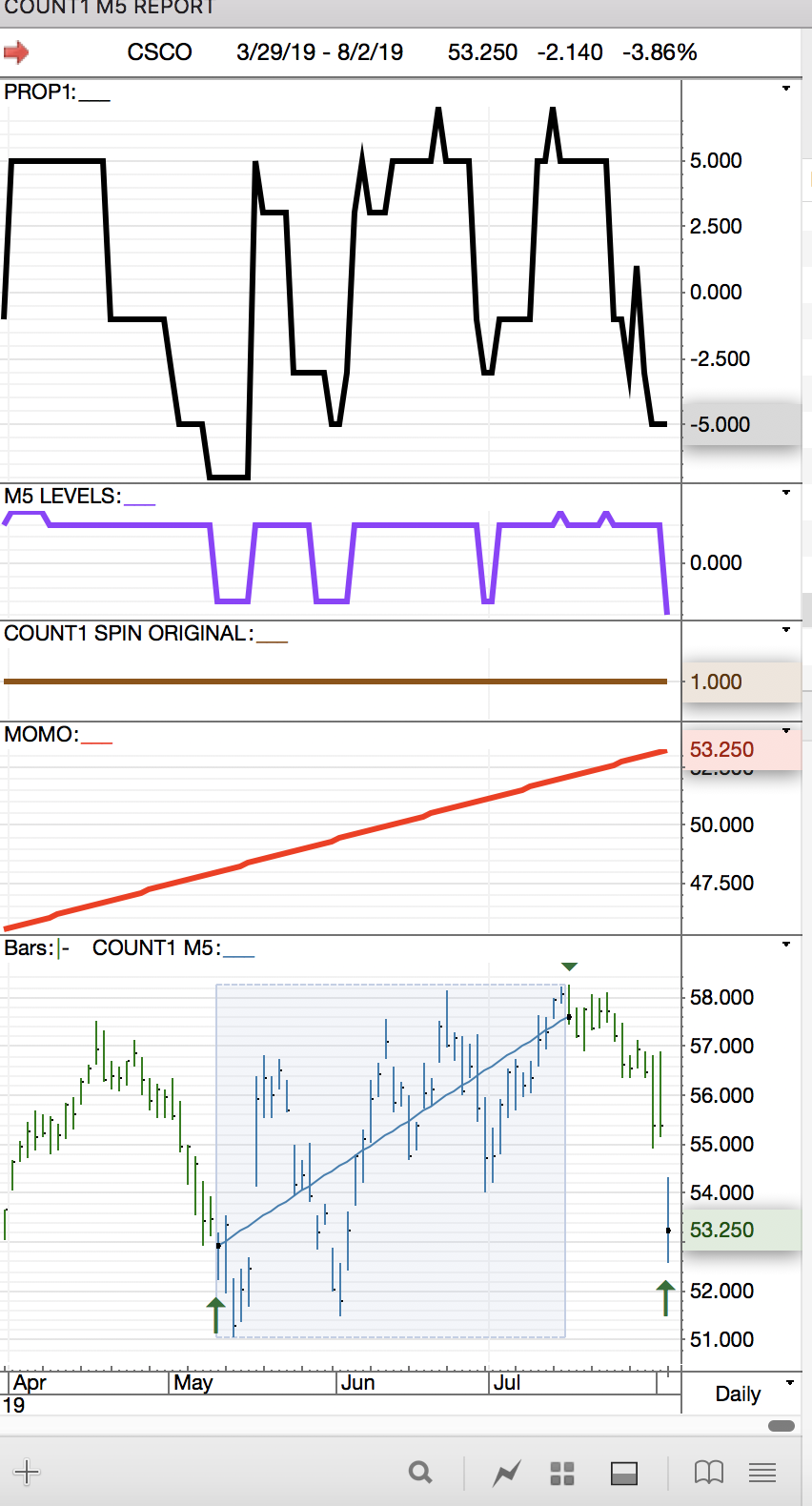Tap the red arrow next to CSCO
Viewport: 812px width, 1506px height.
16,51
